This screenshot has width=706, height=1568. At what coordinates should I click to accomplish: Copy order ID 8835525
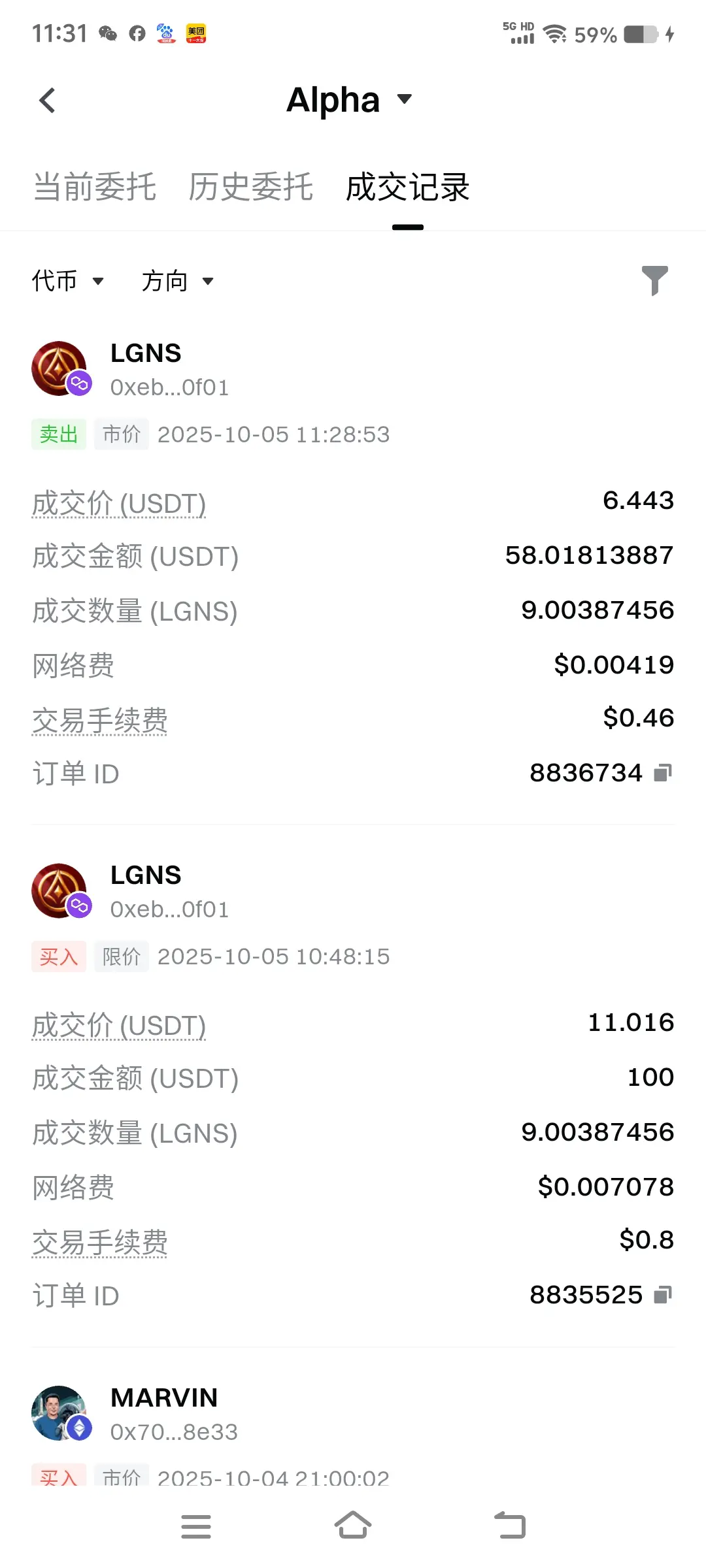tap(663, 1295)
